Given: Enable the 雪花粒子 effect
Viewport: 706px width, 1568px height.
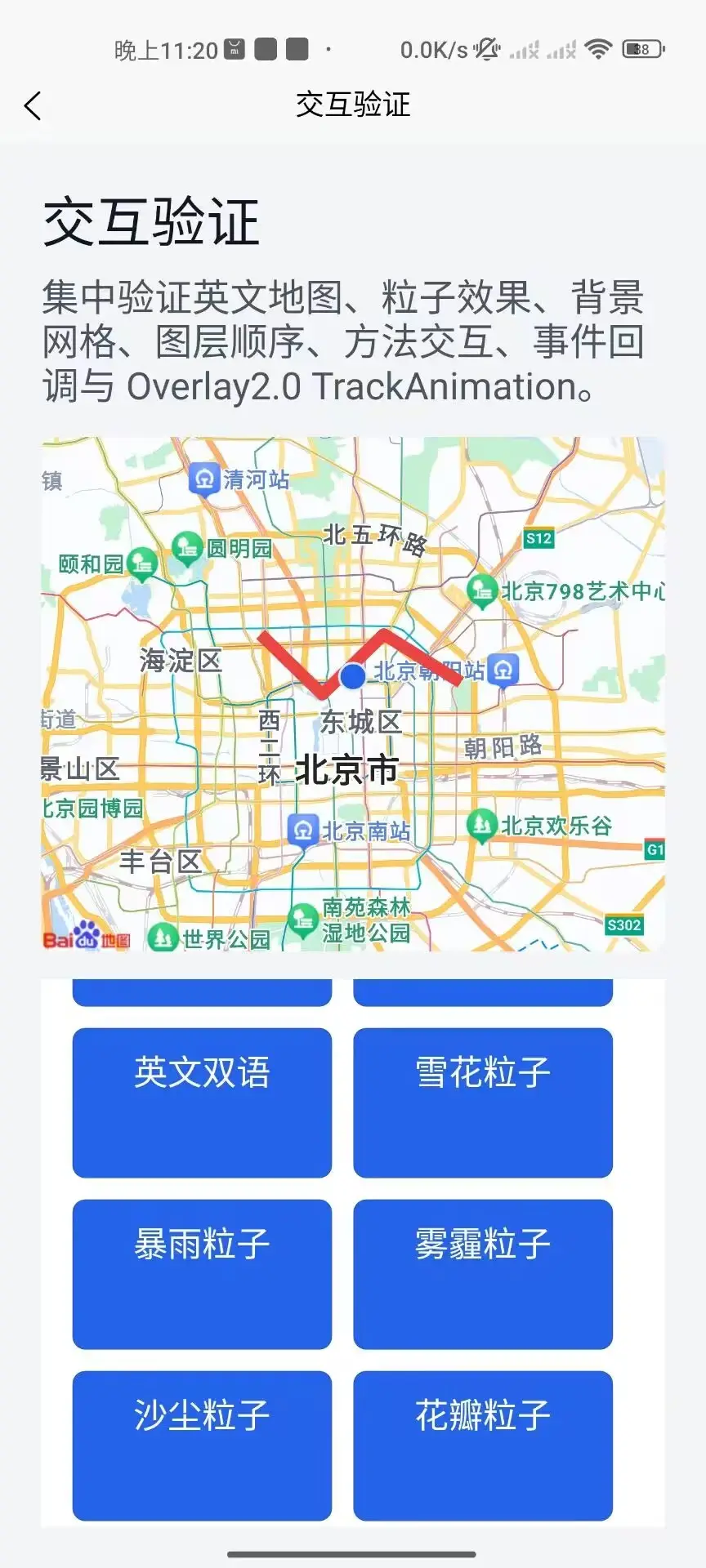Looking at the screenshot, I should click(483, 1102).
